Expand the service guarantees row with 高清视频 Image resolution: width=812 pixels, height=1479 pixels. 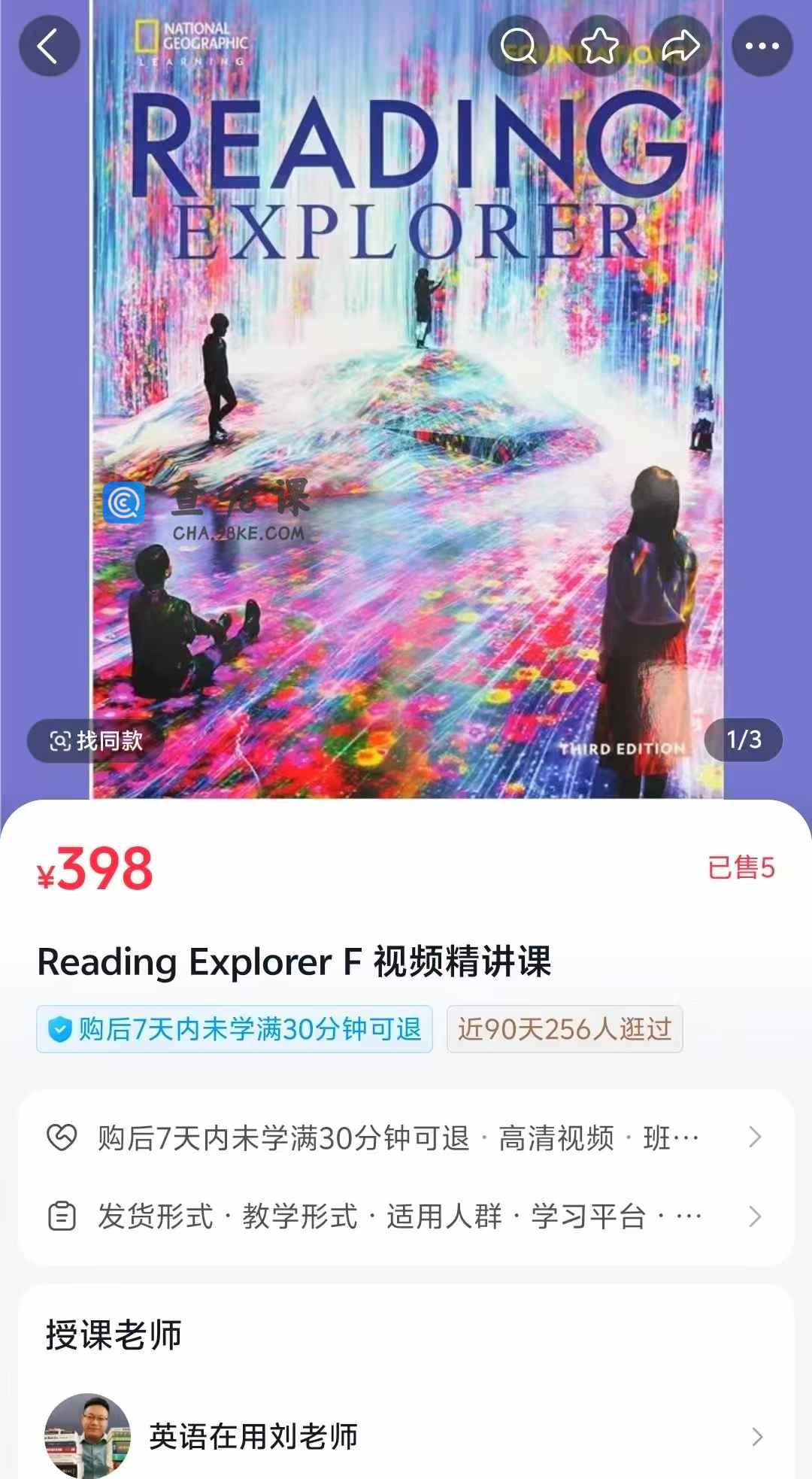406,1137
